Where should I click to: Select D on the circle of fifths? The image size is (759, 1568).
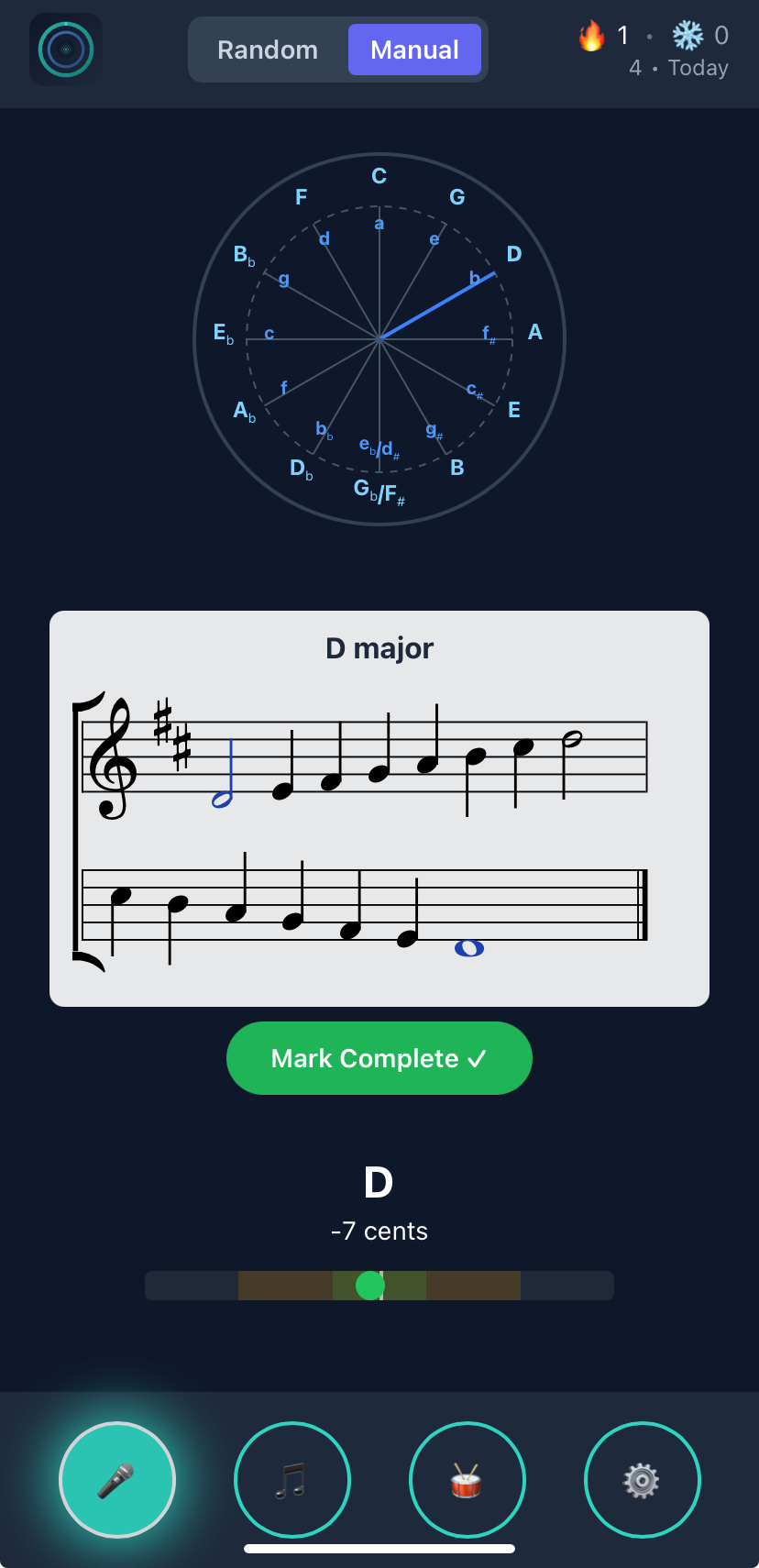pyautogui.click(x=514, y=255)
